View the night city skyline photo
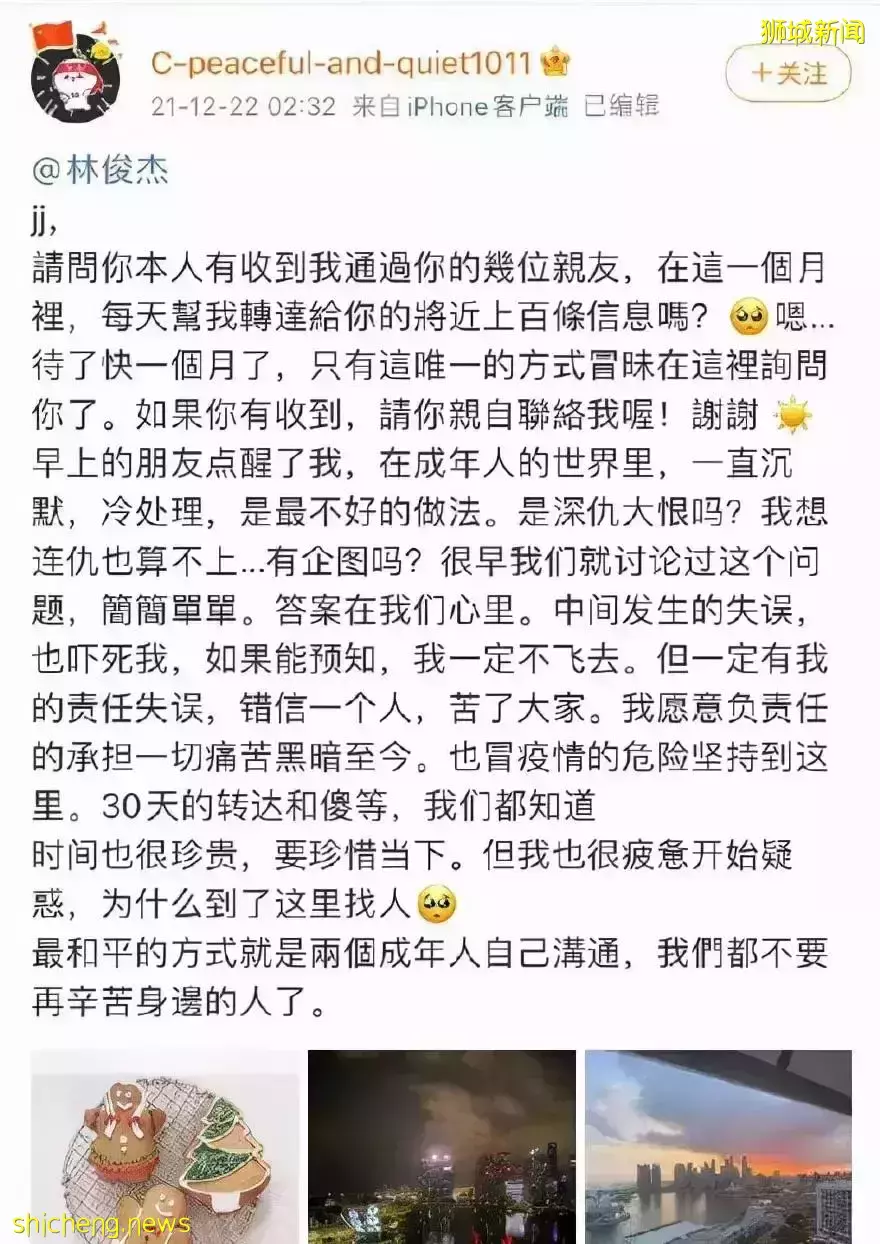Screen dimensions: 880x1244 (x=441, y=1146)
